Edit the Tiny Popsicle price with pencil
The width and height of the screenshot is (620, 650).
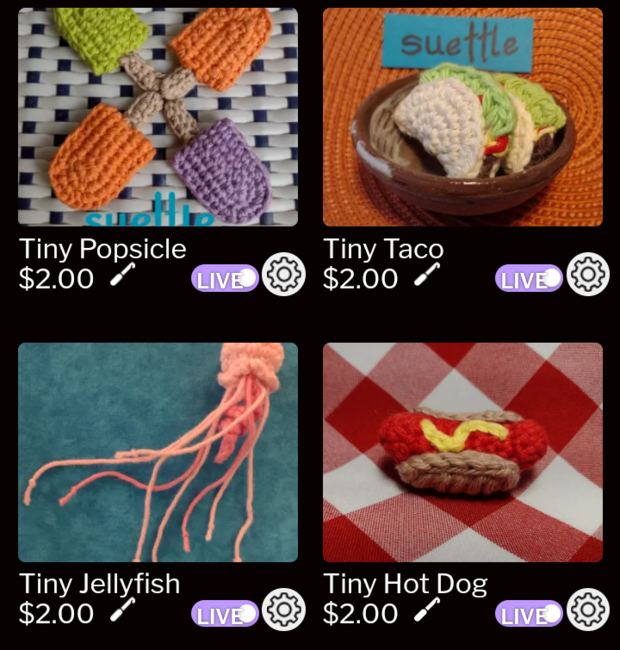point(124,275)
